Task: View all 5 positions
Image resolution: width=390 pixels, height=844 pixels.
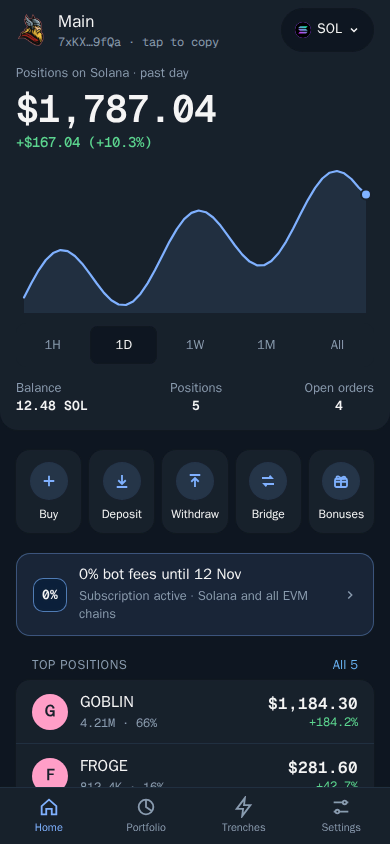Action: coord(345,665)
